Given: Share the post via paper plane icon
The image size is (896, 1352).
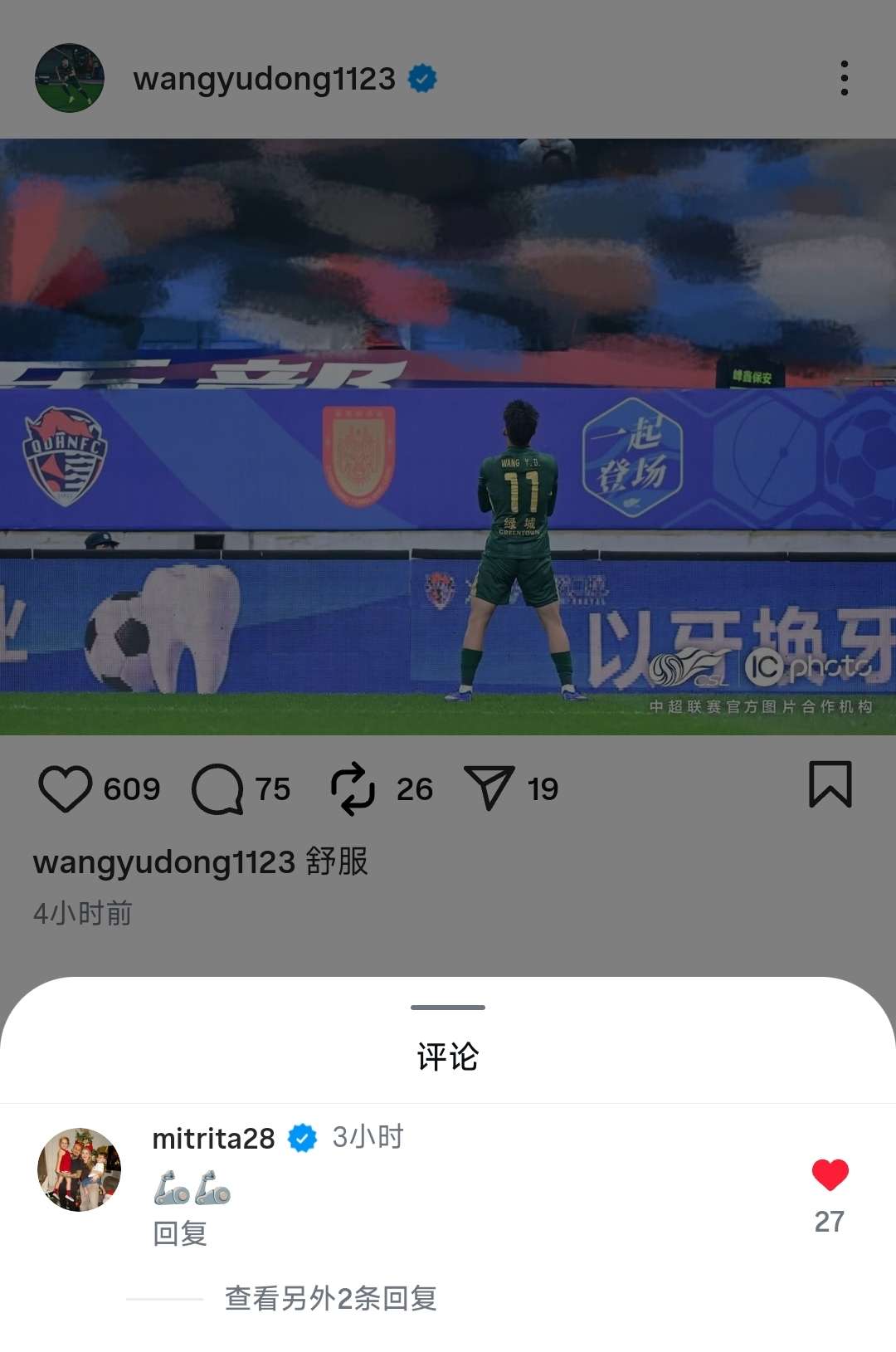Looking at the screenshot, I should tap(489, 788).
